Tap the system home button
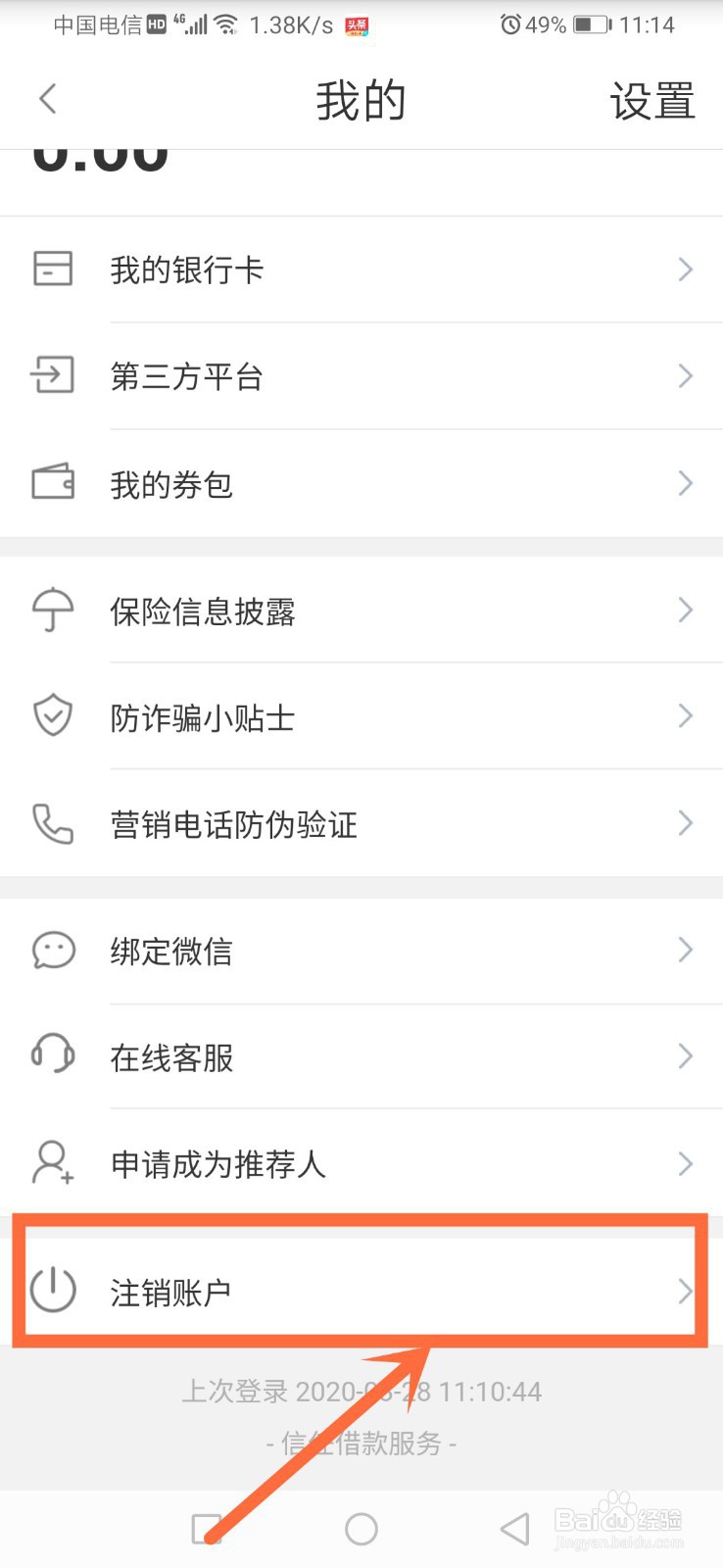Screen dimensions: 723x1568 361,1529
